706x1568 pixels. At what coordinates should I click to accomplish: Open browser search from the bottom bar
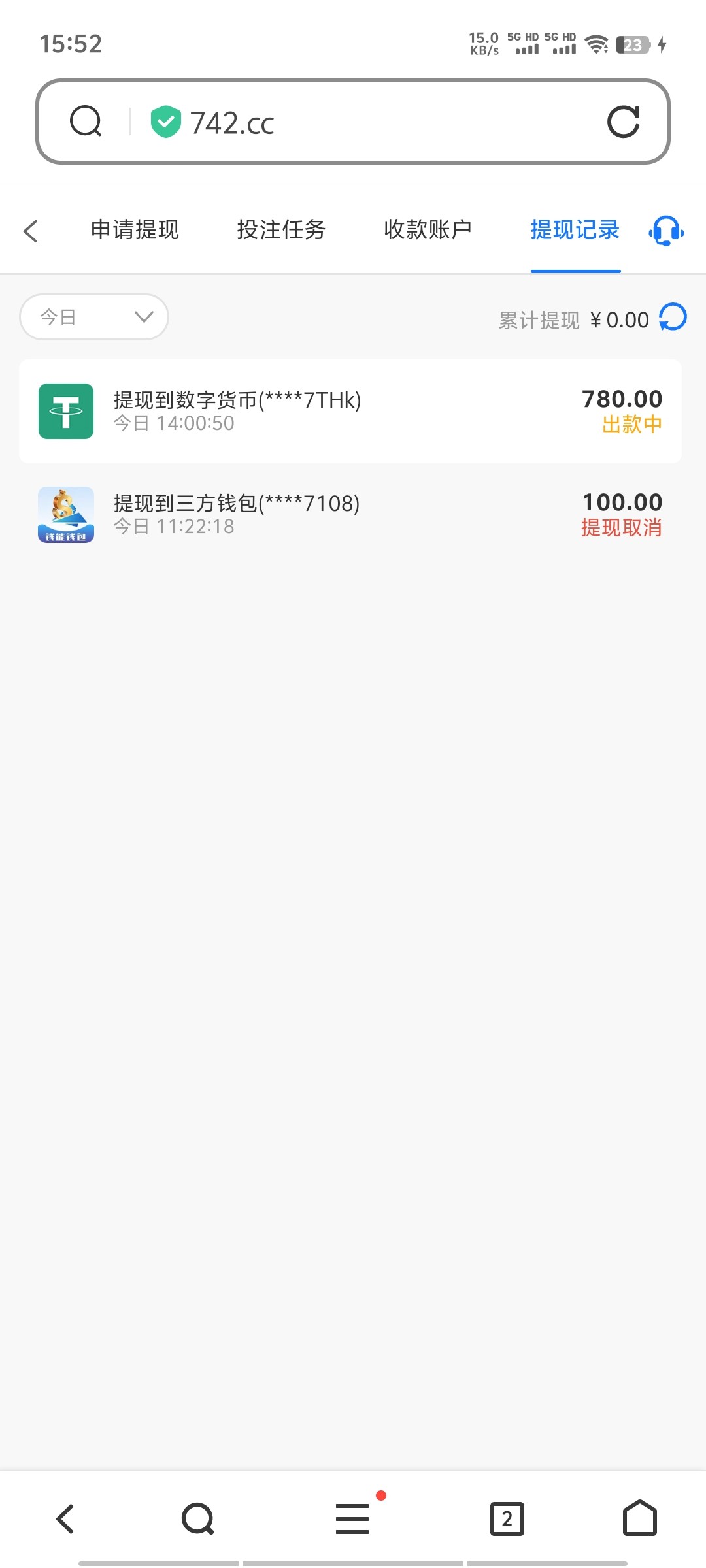198,1519
